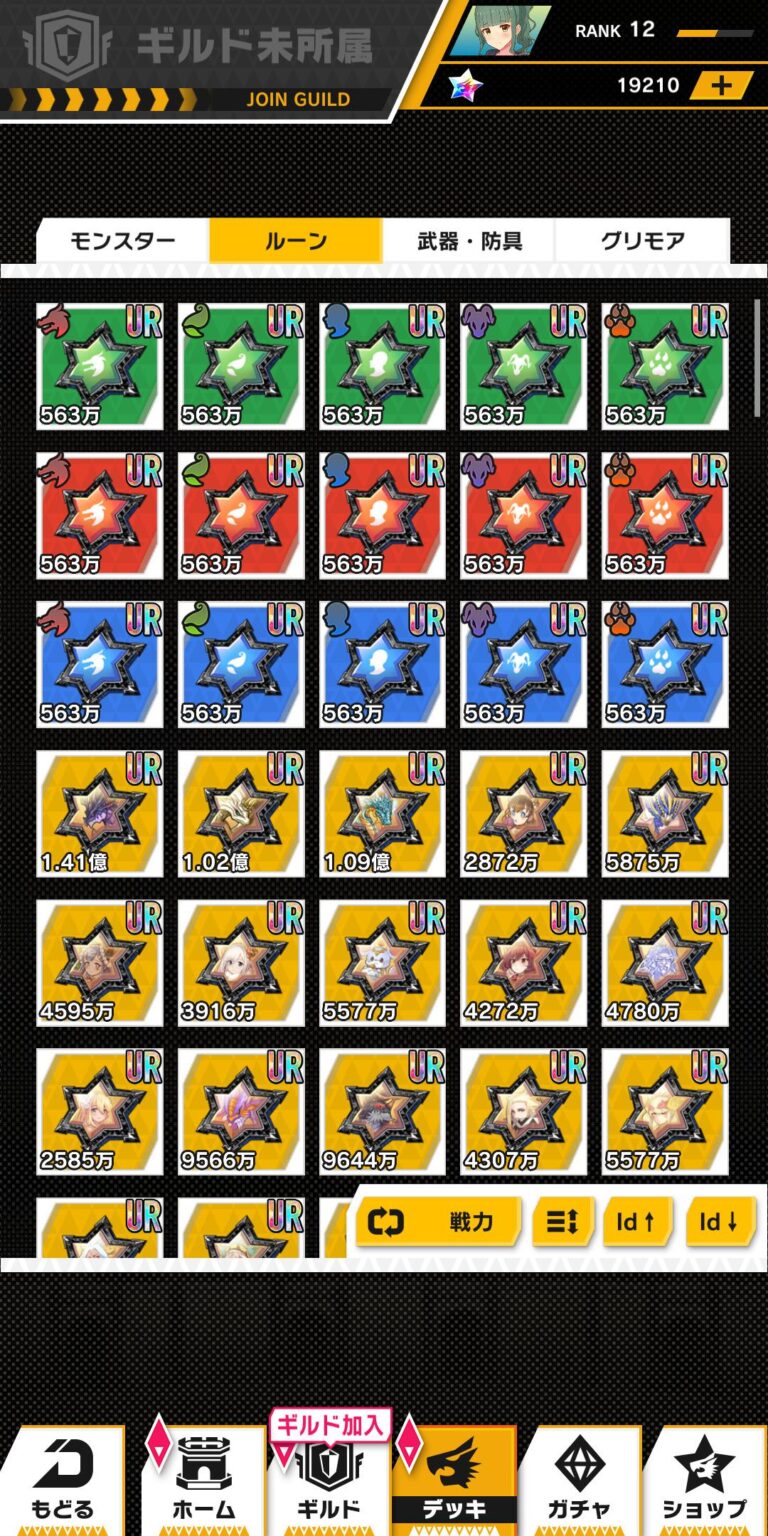
Task: Tap the JOIN GUILD banner
Action: 297,99
